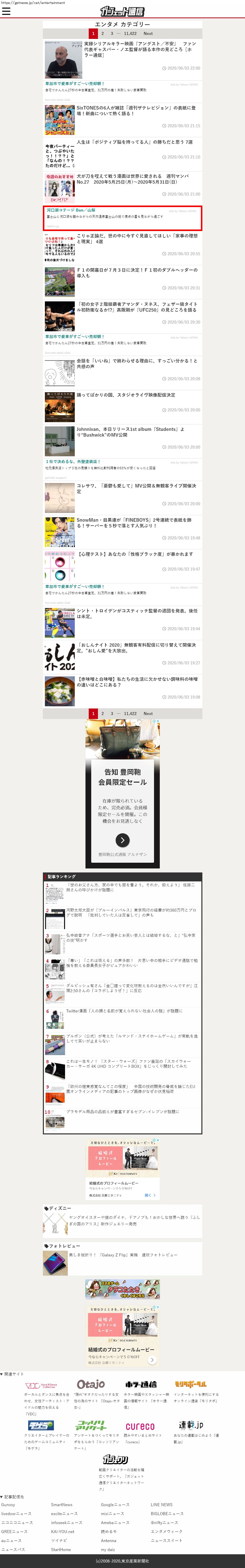Viewport: 245px width, 1568px height.
Task: Go to page 2 in top pagination
Action: click(102, 33)
